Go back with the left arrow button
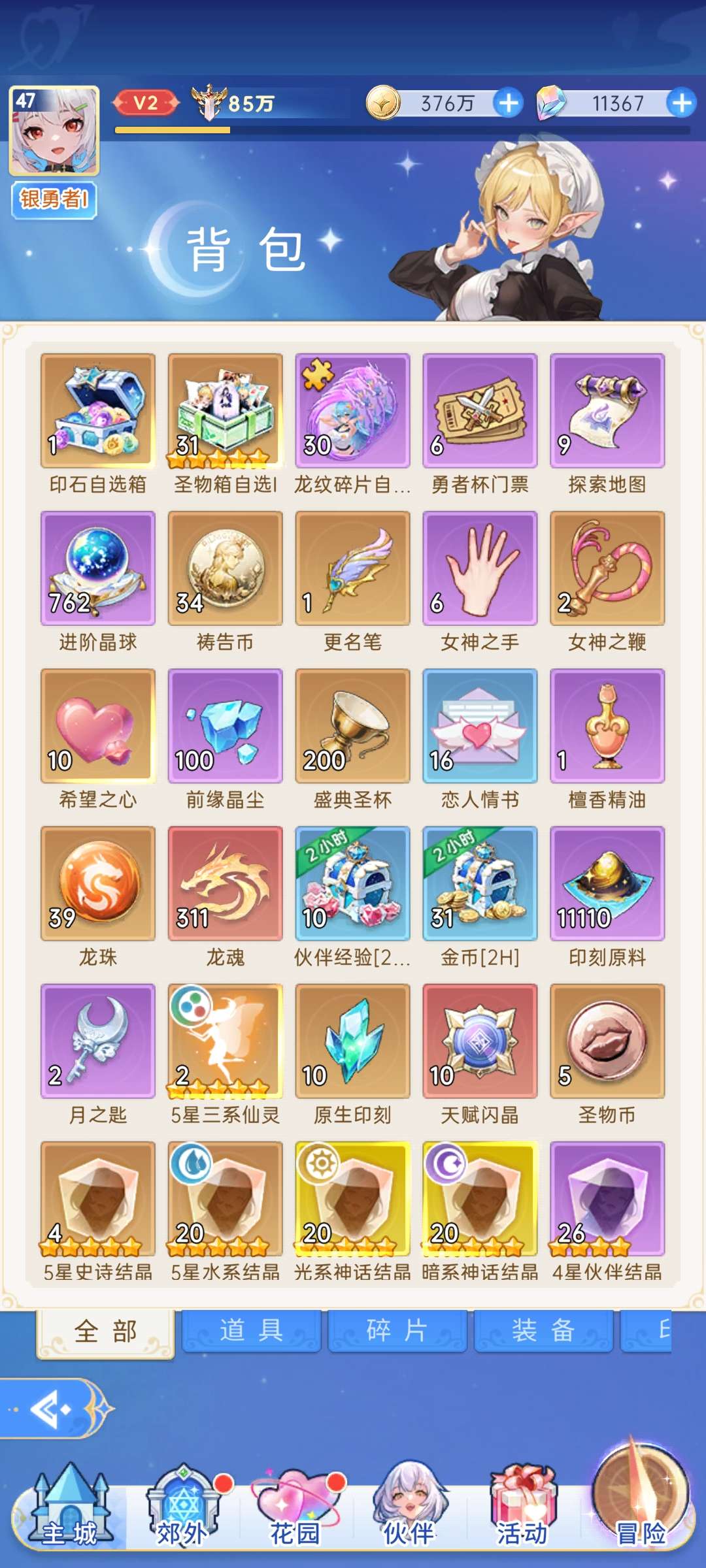The image size is (706, 1568). (51, 1410)
